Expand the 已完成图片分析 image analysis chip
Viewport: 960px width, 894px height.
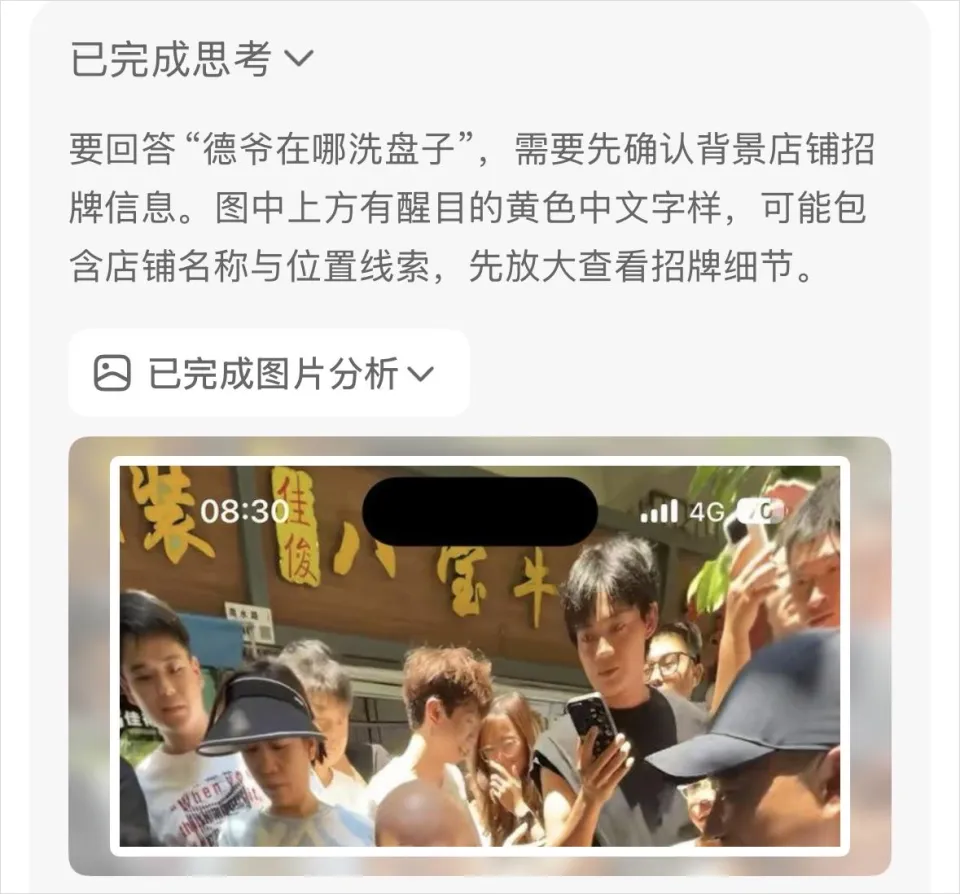268,374
